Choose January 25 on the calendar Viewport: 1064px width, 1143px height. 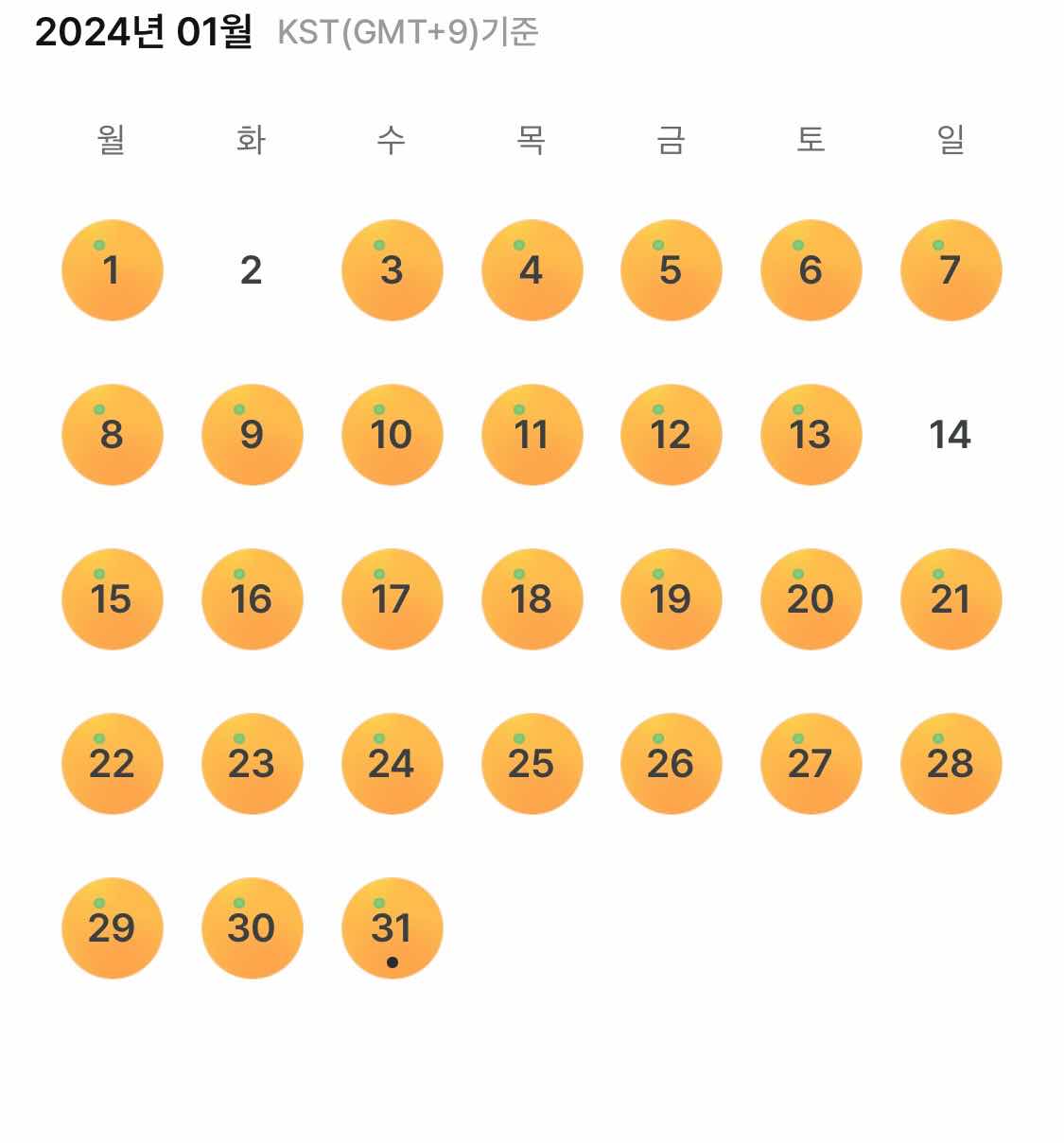tap(531, 764)
